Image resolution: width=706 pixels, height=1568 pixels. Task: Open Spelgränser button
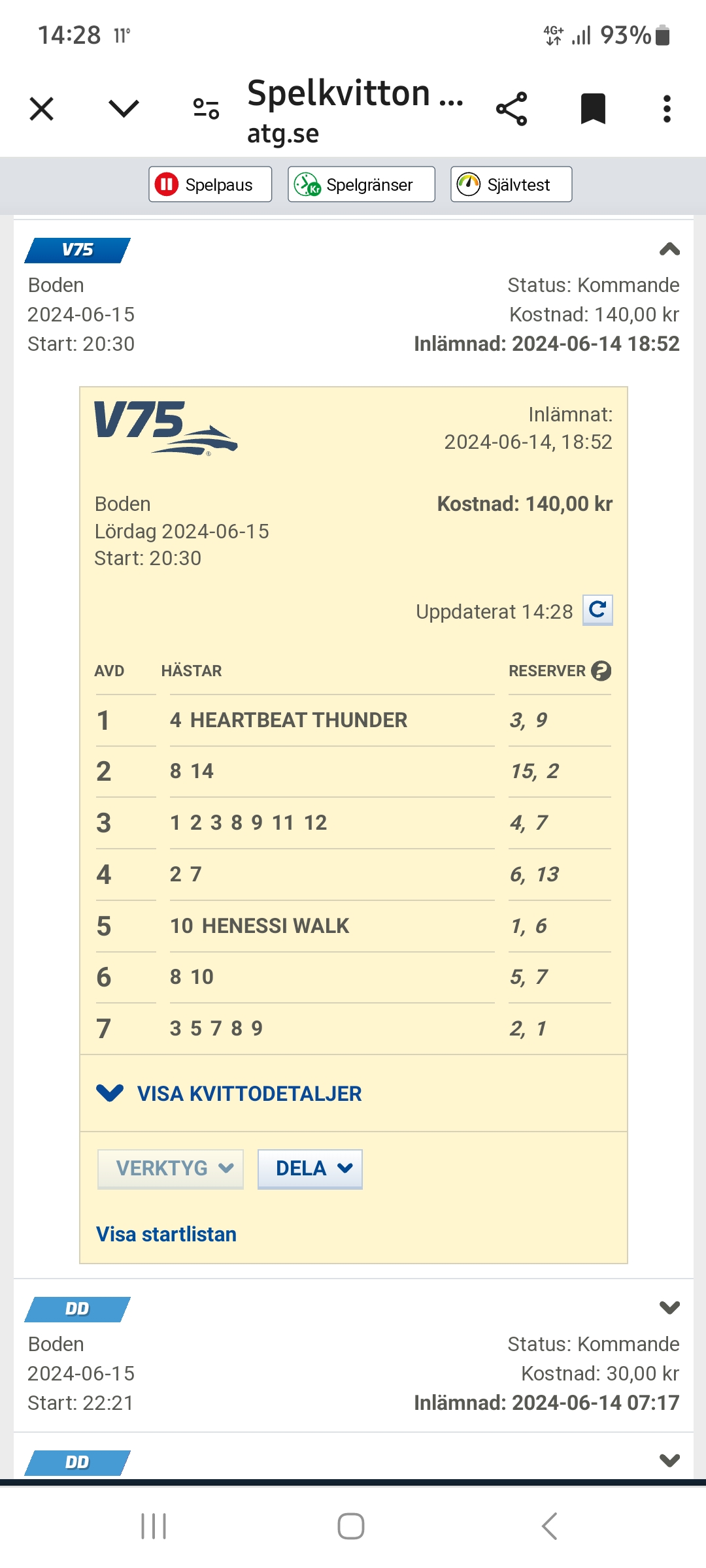(x=361, y=184)
